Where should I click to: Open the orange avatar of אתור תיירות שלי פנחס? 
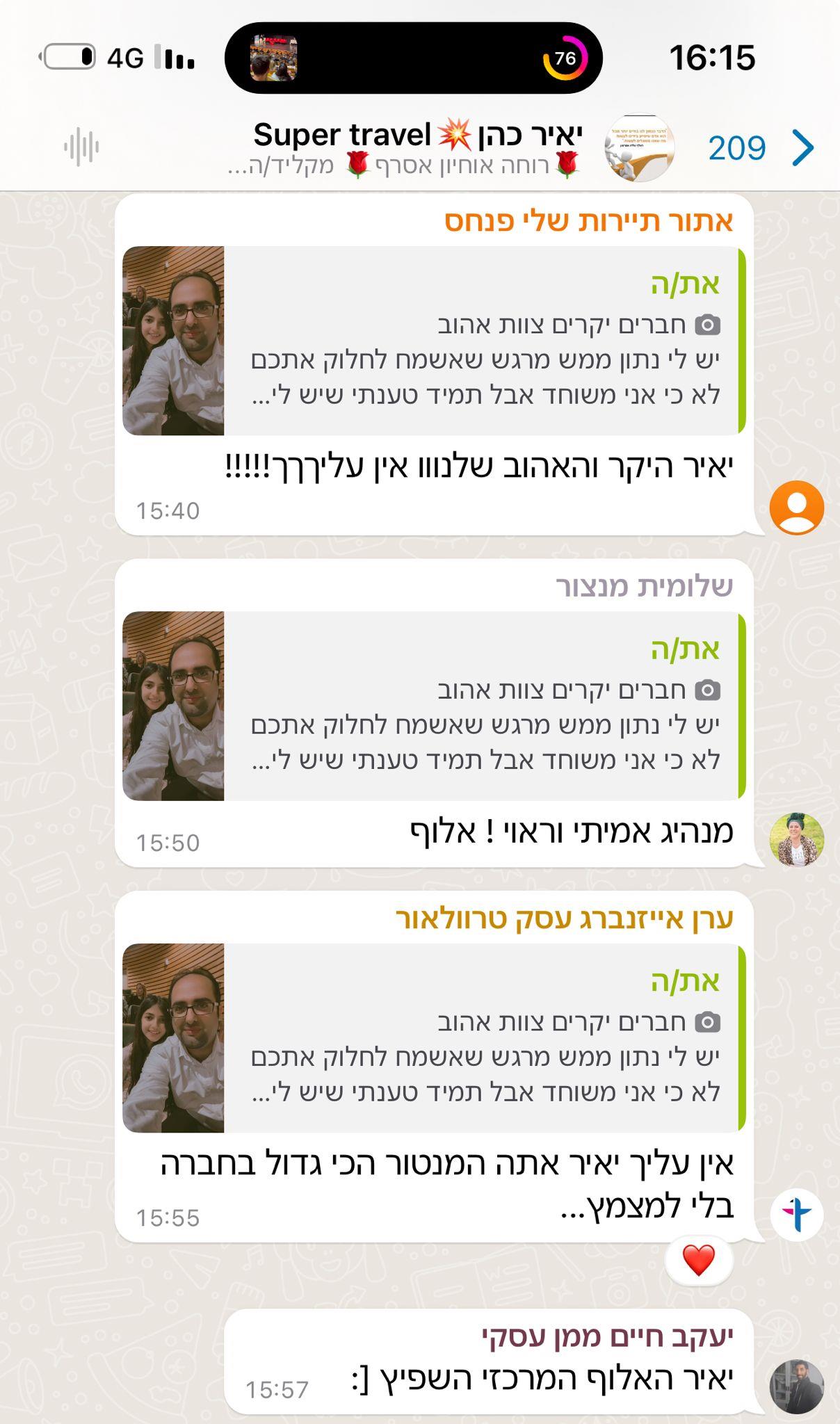[797, 508]
